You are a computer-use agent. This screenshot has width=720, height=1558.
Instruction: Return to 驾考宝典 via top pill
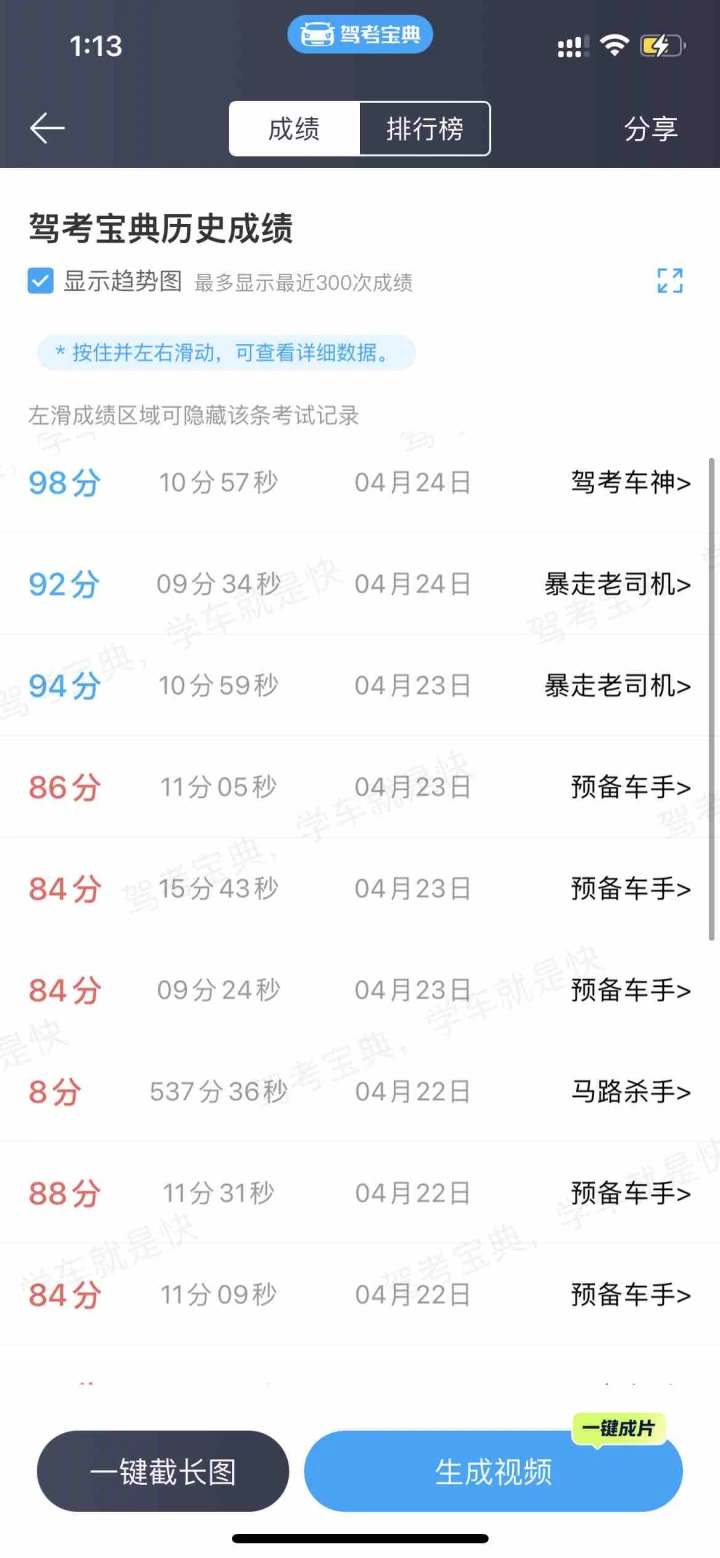tap(360, 35)
